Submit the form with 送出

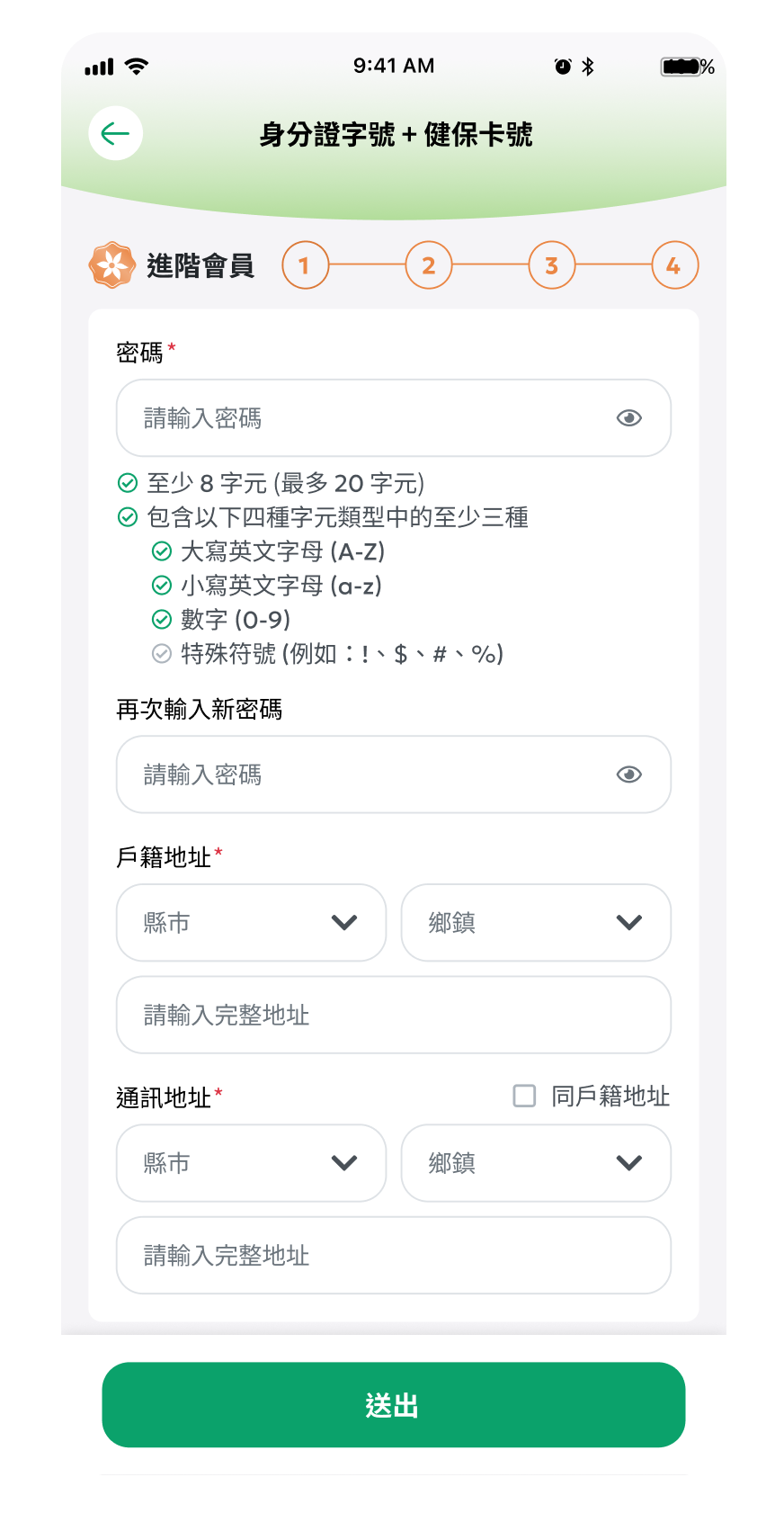[x=394, y=1405]
